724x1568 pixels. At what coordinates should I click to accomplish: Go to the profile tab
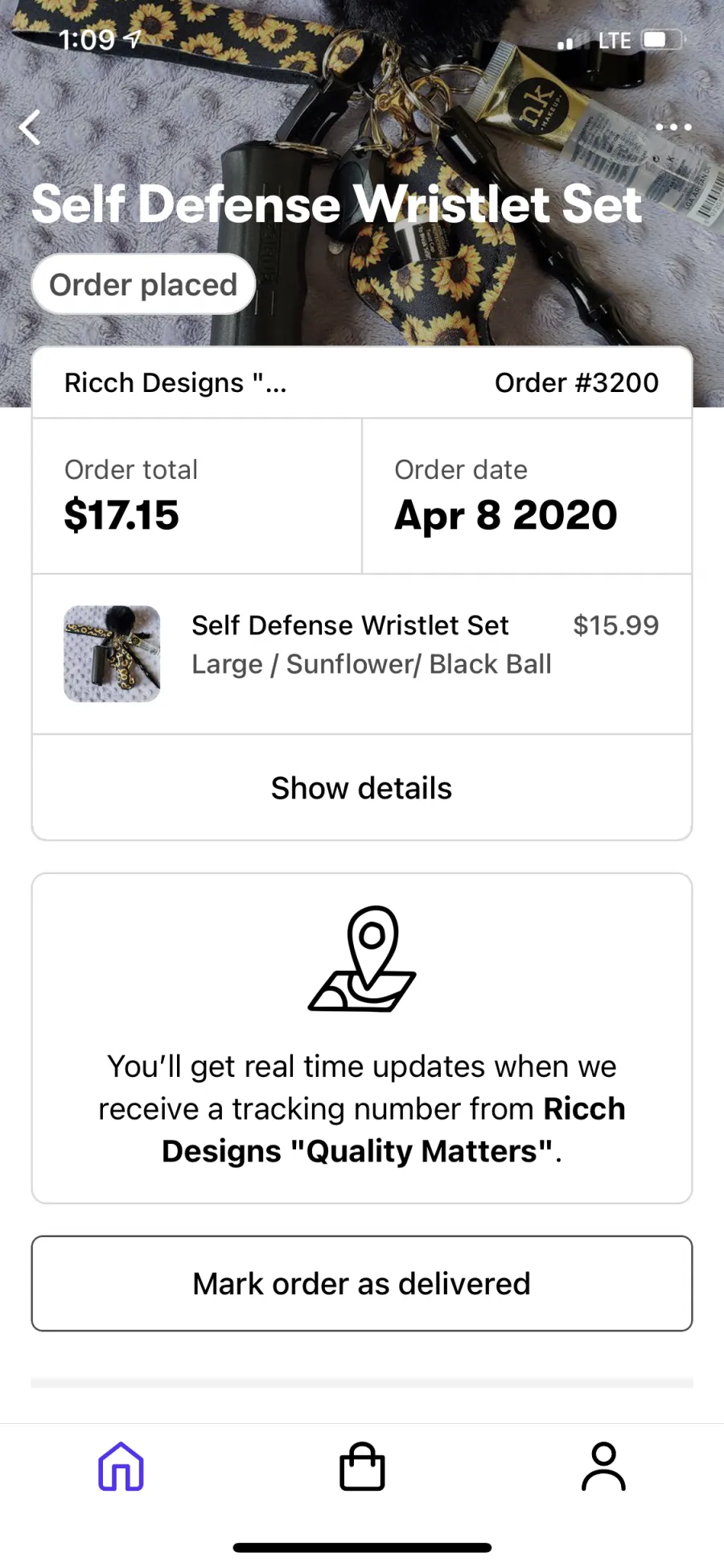pyautogui.click(x=603, y=1466)
